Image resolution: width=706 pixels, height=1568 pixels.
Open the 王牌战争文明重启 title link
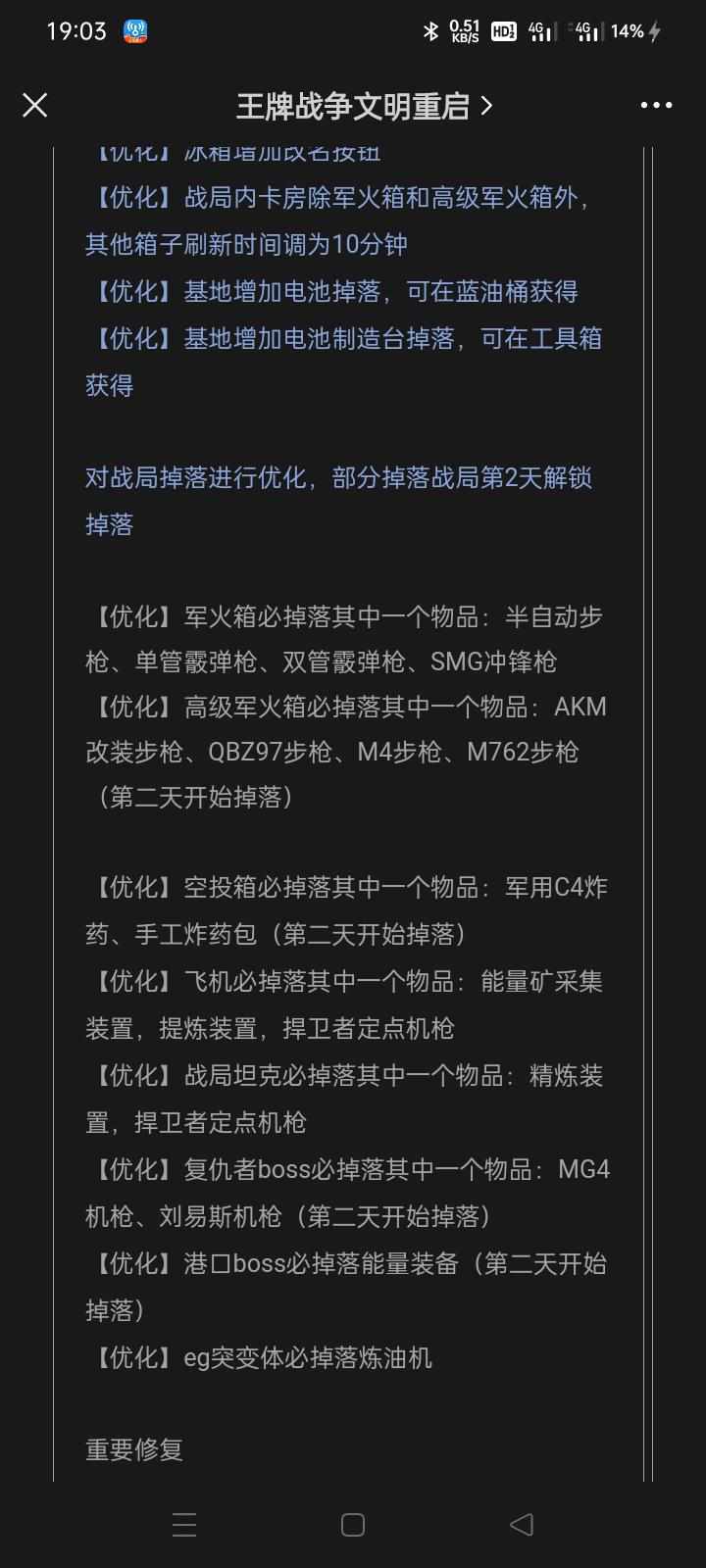(364, 106)
